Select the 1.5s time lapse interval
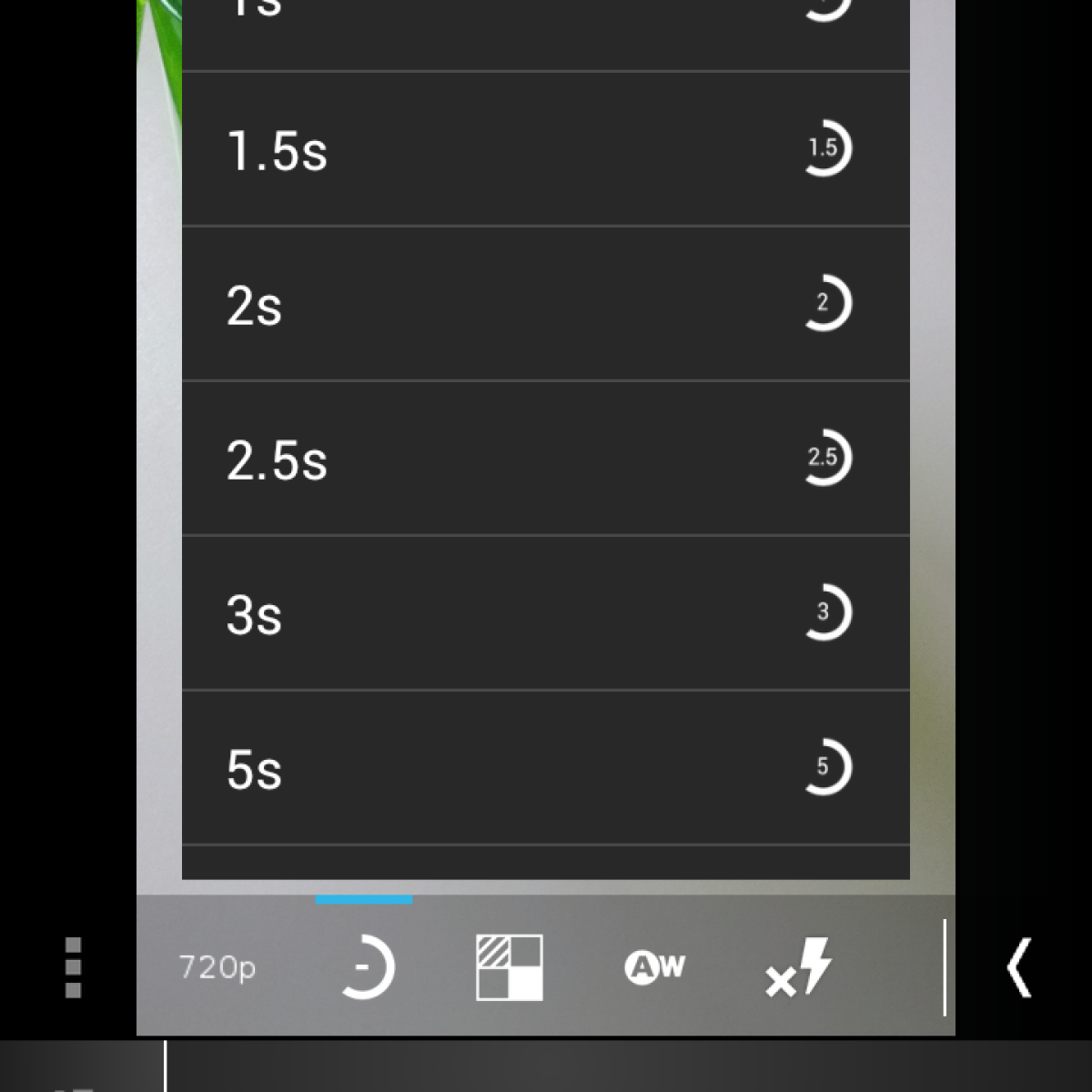The height and width of the screenshot is (1092, 1092). 546,149
